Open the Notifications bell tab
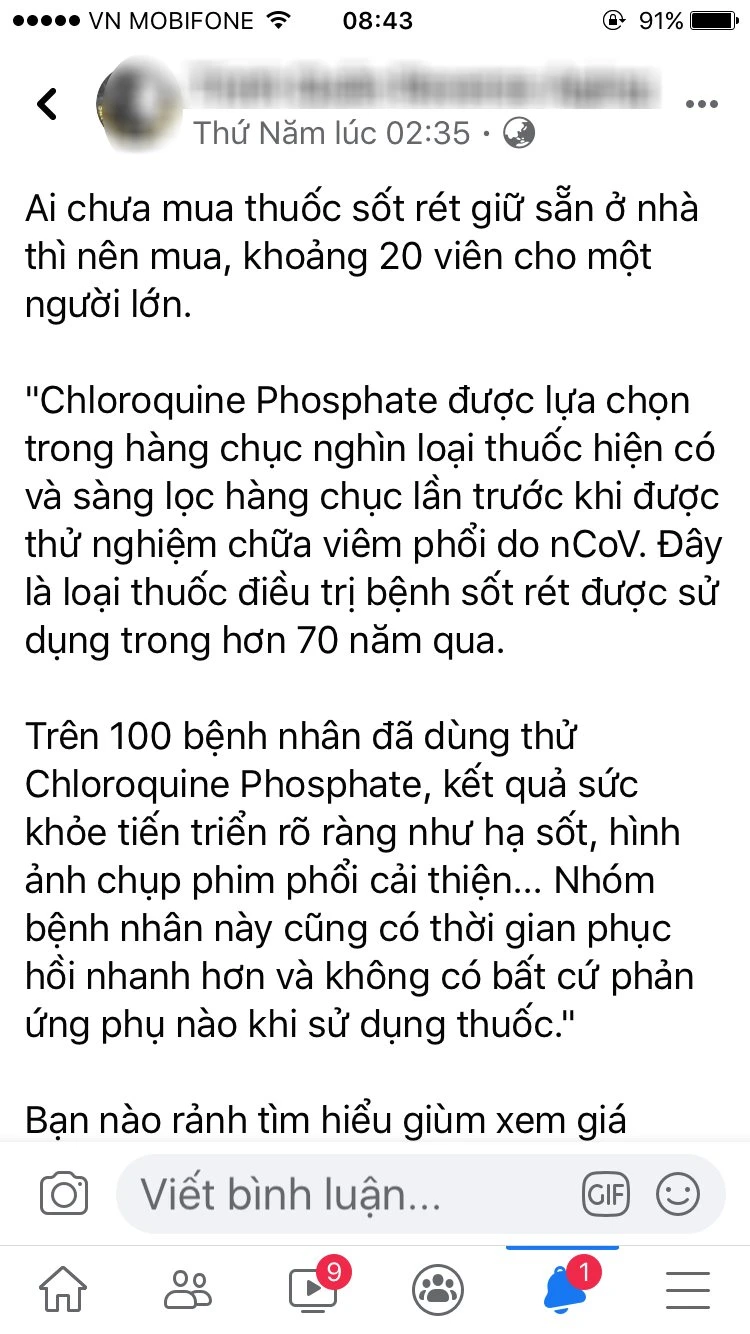 pyautogui.click(x=562, y=1291)
